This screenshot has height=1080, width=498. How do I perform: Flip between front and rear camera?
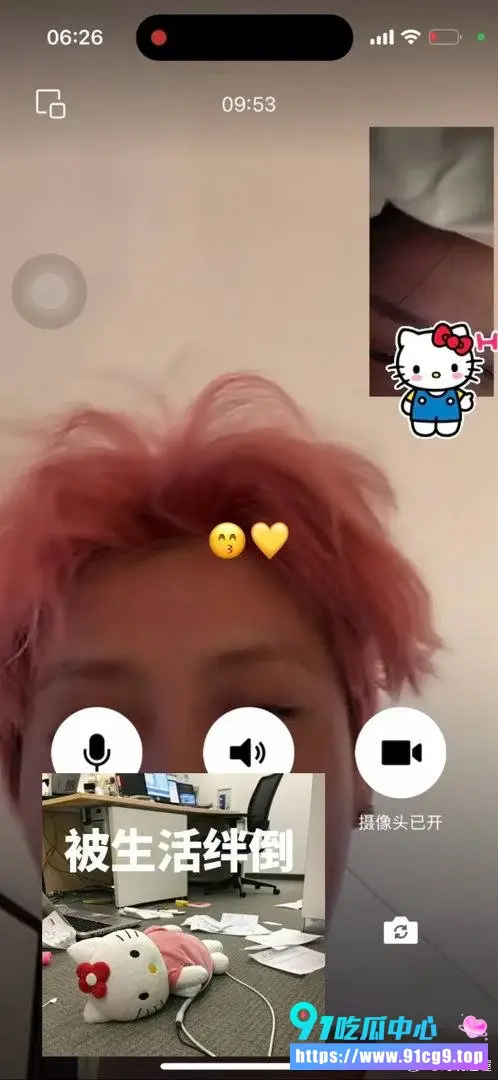(x=401, y=931)
